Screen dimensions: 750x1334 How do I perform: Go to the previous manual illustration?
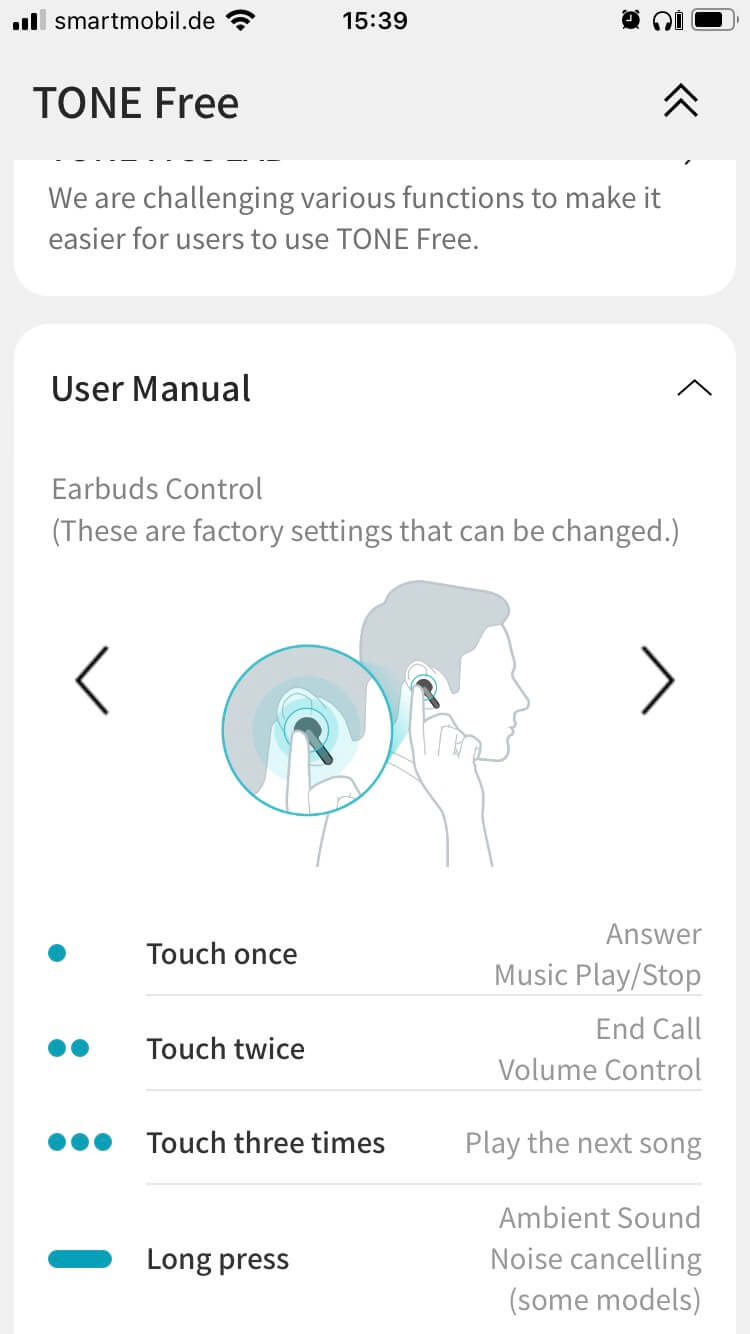pos(92,680)
